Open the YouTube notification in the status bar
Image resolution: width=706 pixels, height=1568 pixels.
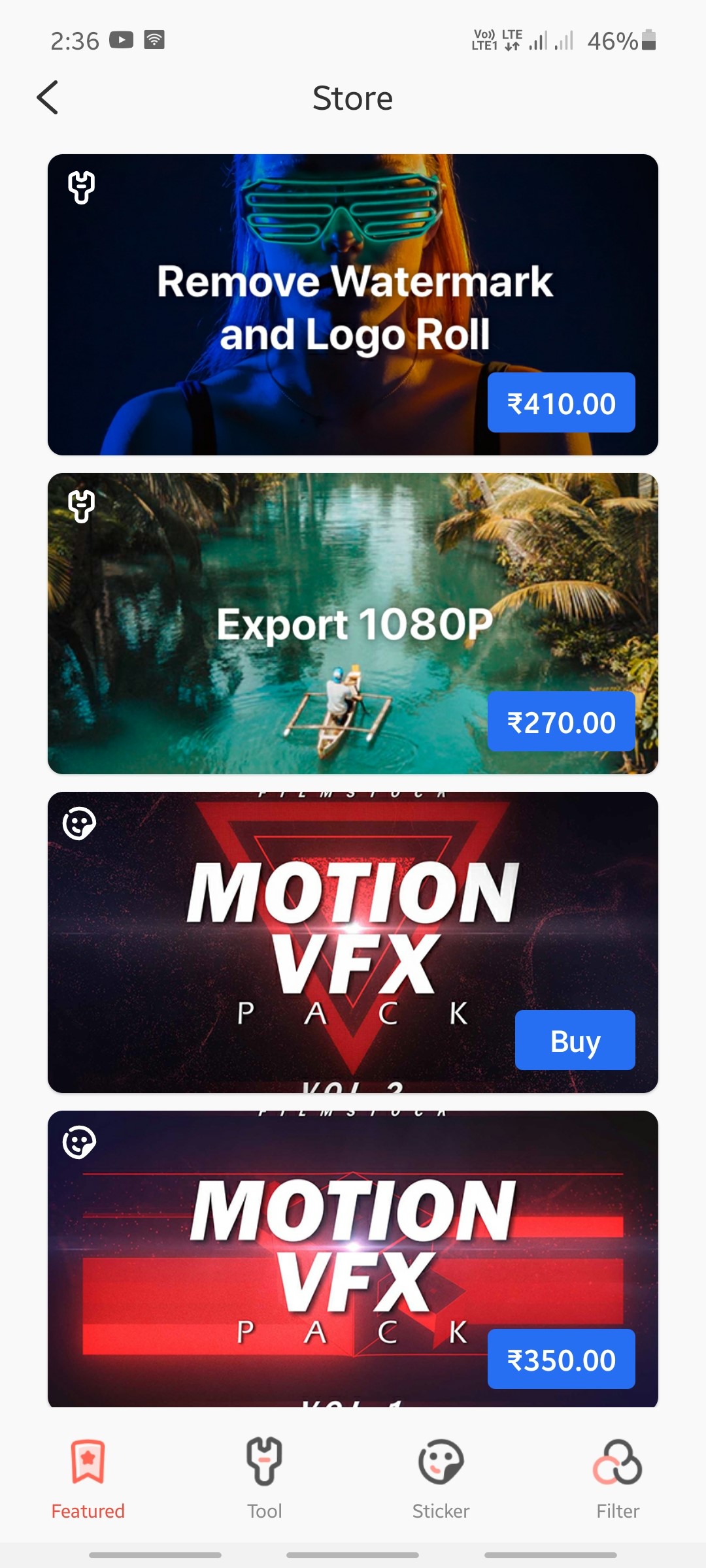[x=122, y=39]
